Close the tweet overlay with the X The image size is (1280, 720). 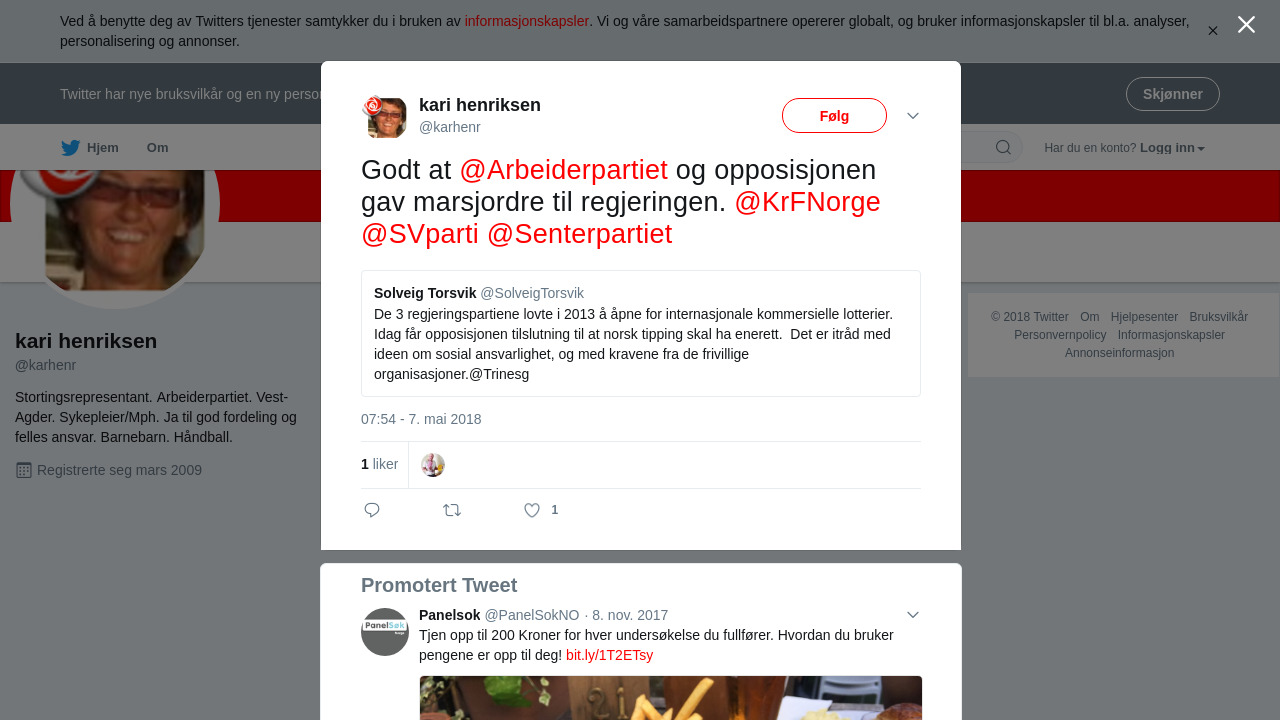[1246, 25]
